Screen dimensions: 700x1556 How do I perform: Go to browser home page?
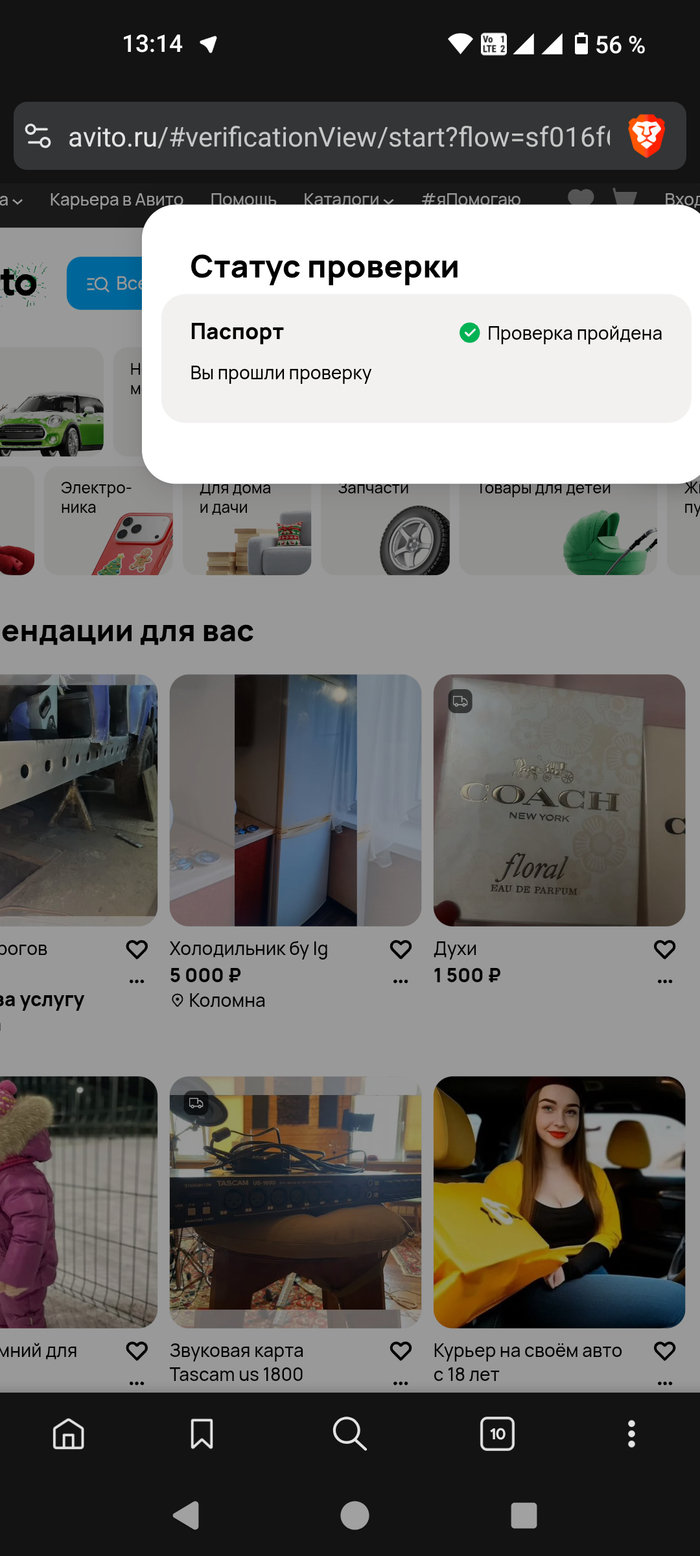point(68,1434)
